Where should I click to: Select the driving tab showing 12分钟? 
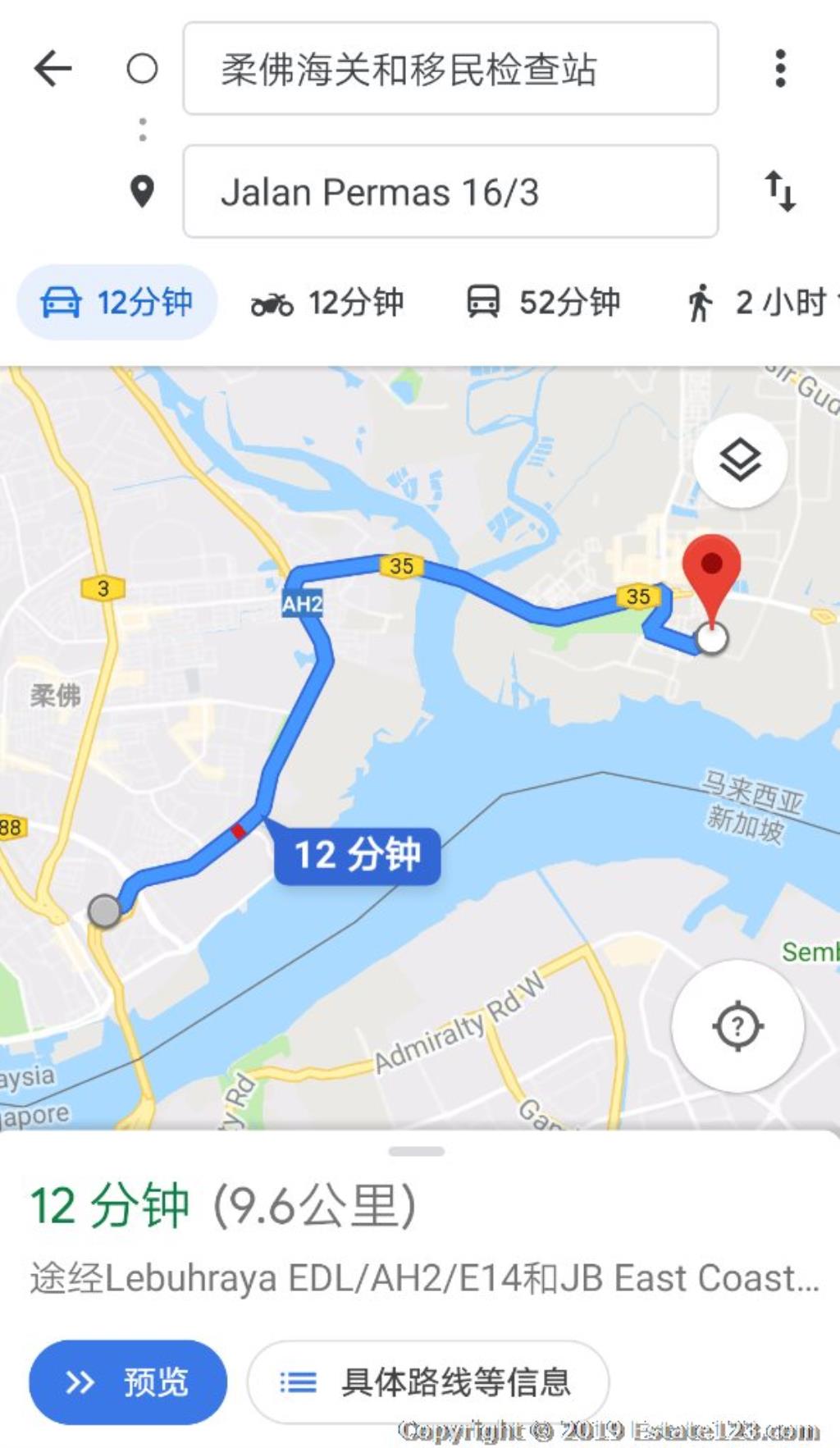[x=117, y=303]
